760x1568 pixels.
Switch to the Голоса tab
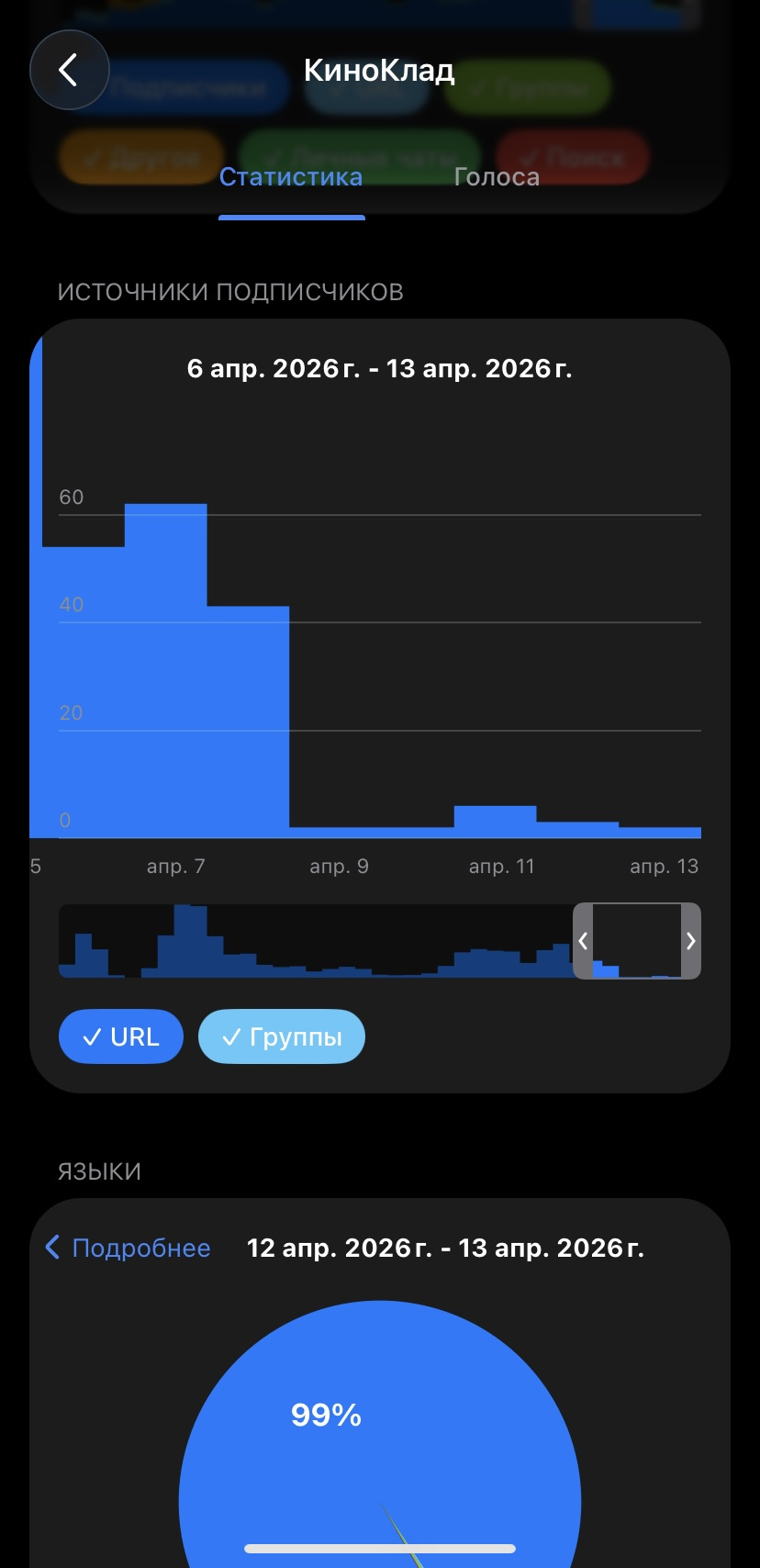point(497,177)
